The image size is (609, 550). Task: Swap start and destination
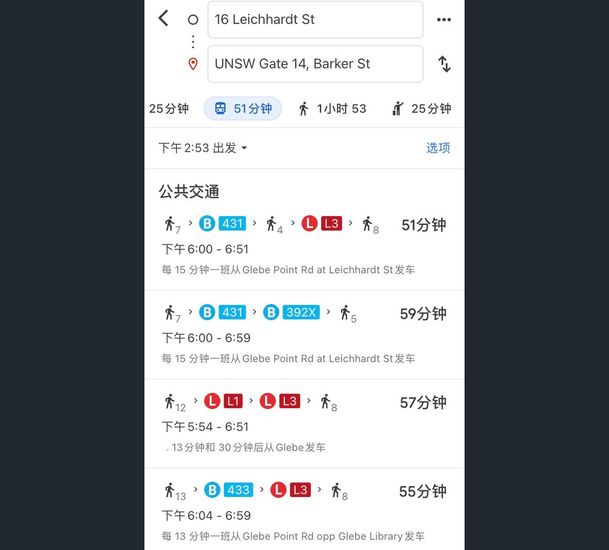pyautogui.click(x=444, y=64)
